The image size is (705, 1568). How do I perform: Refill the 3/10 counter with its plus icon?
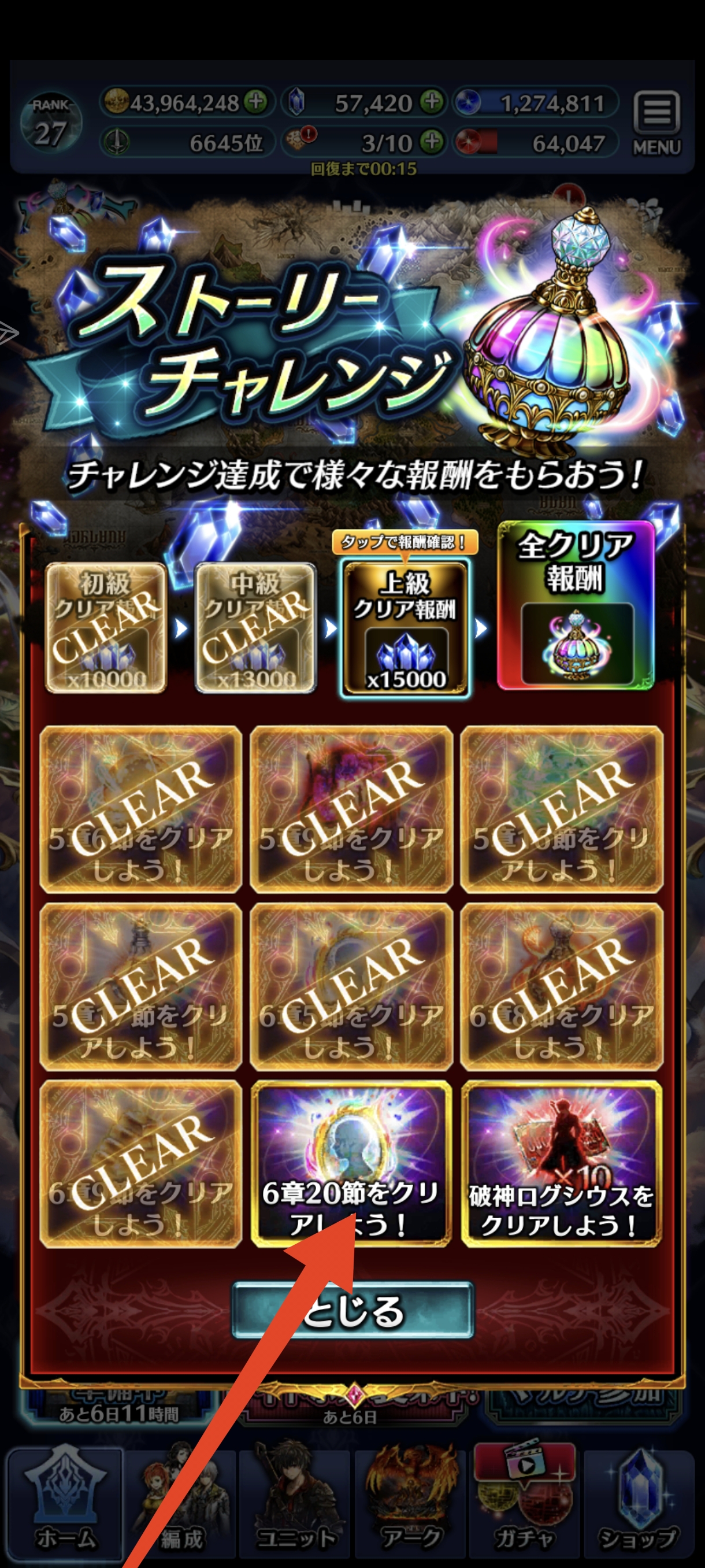tap(432, 142)
